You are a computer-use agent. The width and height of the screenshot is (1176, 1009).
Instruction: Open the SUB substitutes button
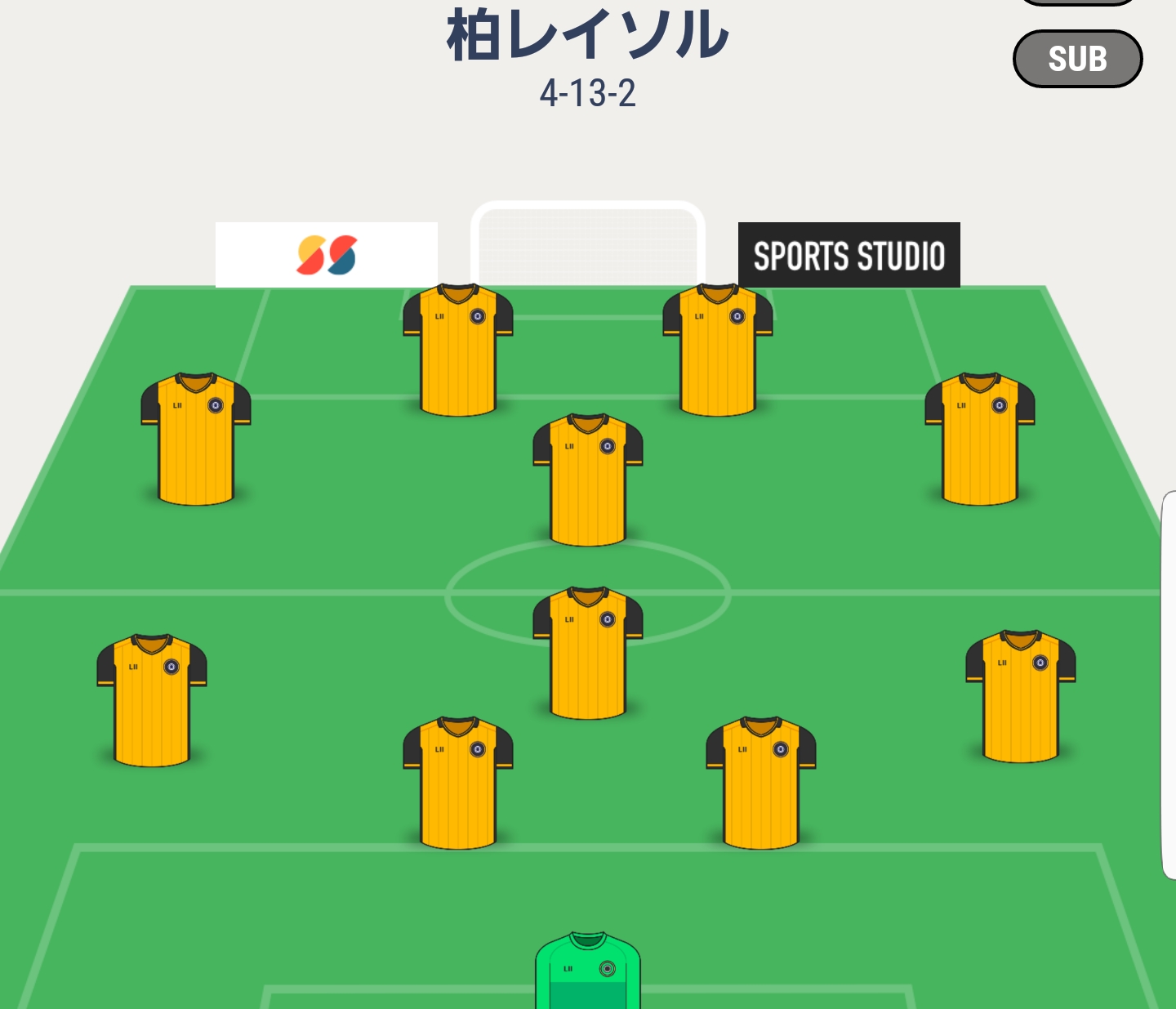[x=1077, y=59]
